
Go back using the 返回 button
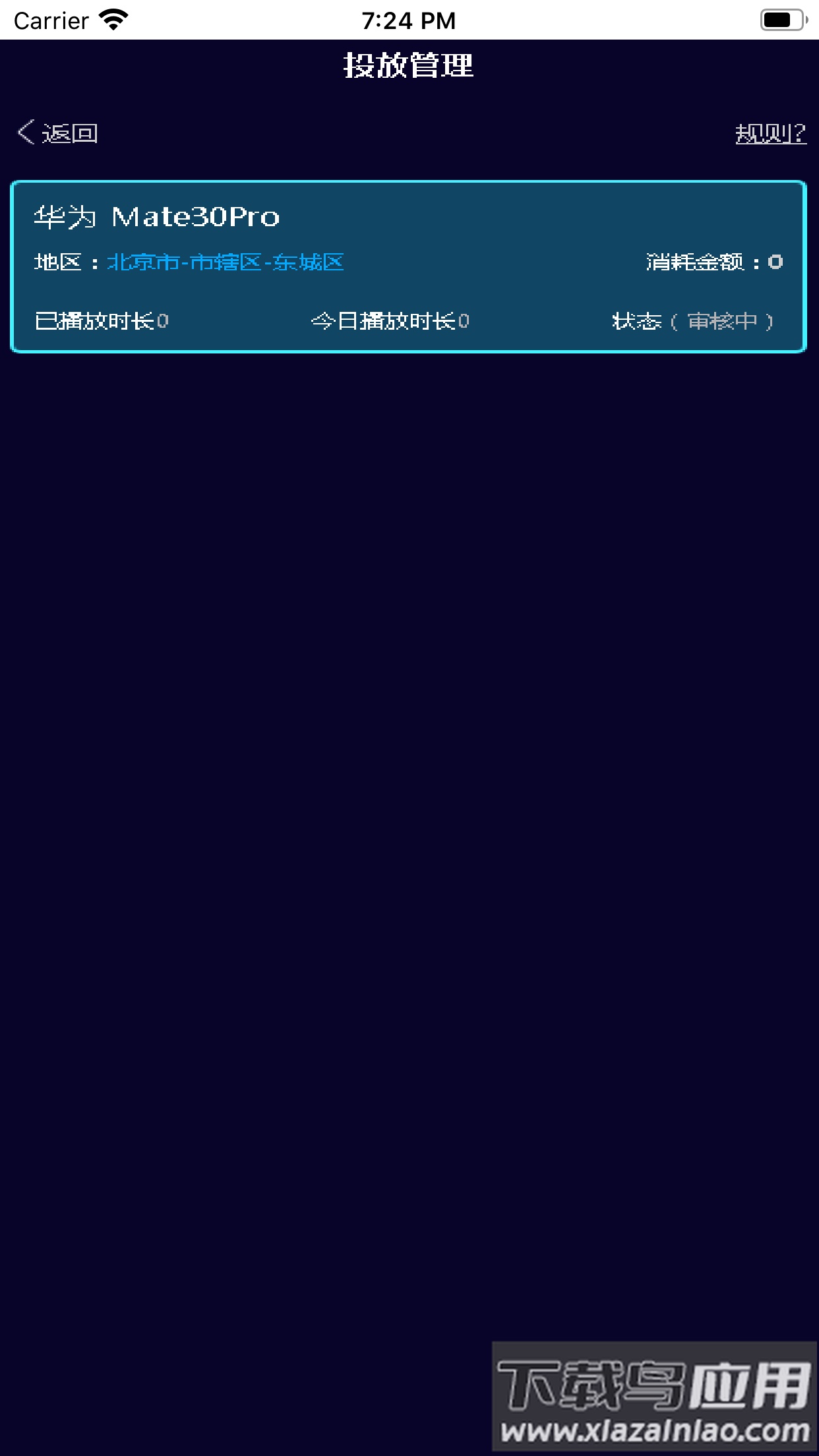click(x=58, y=133)
